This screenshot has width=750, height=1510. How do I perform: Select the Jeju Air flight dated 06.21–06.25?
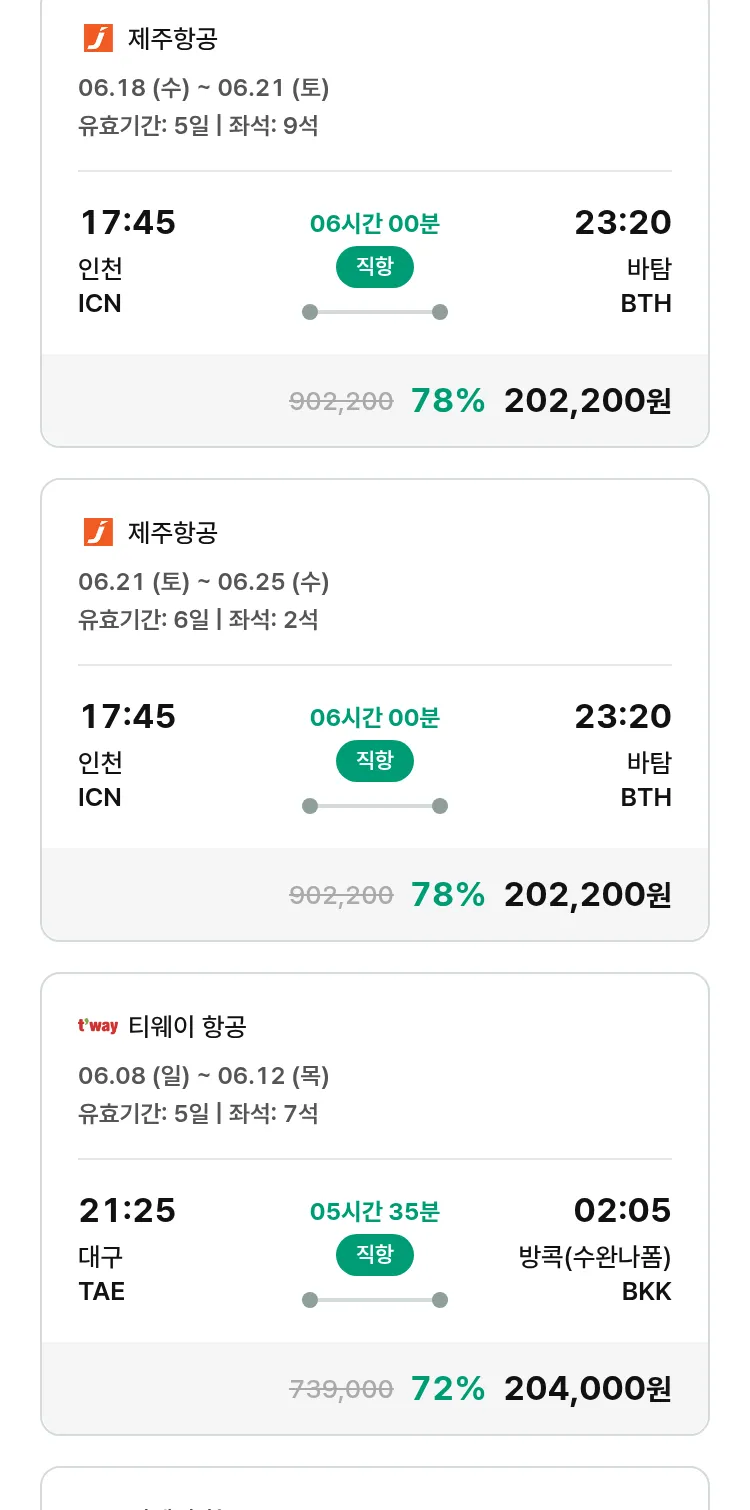point(375,710)
